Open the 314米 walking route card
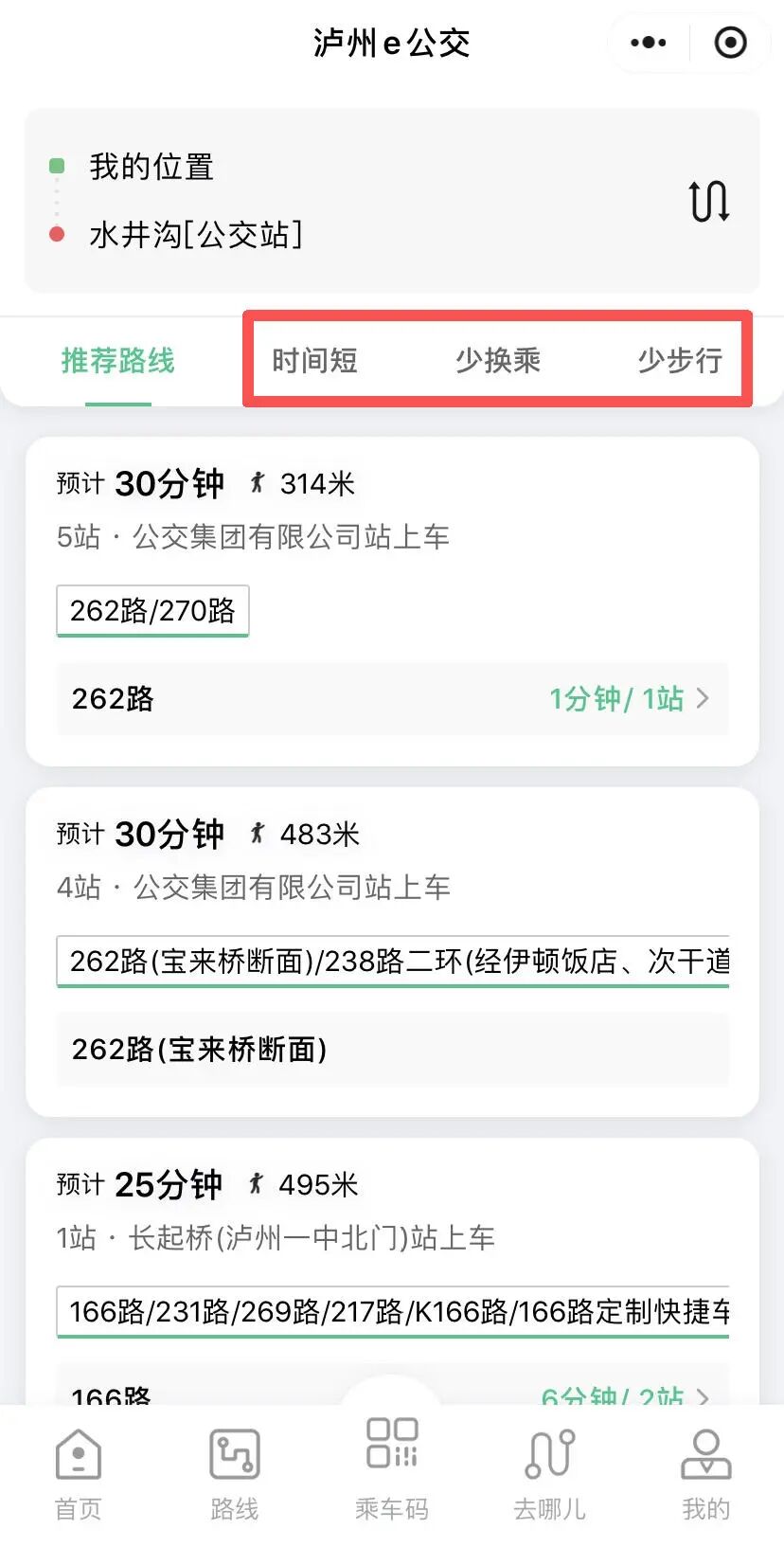Viewport: 784px width, 1565px height. [x=391, y=510]
